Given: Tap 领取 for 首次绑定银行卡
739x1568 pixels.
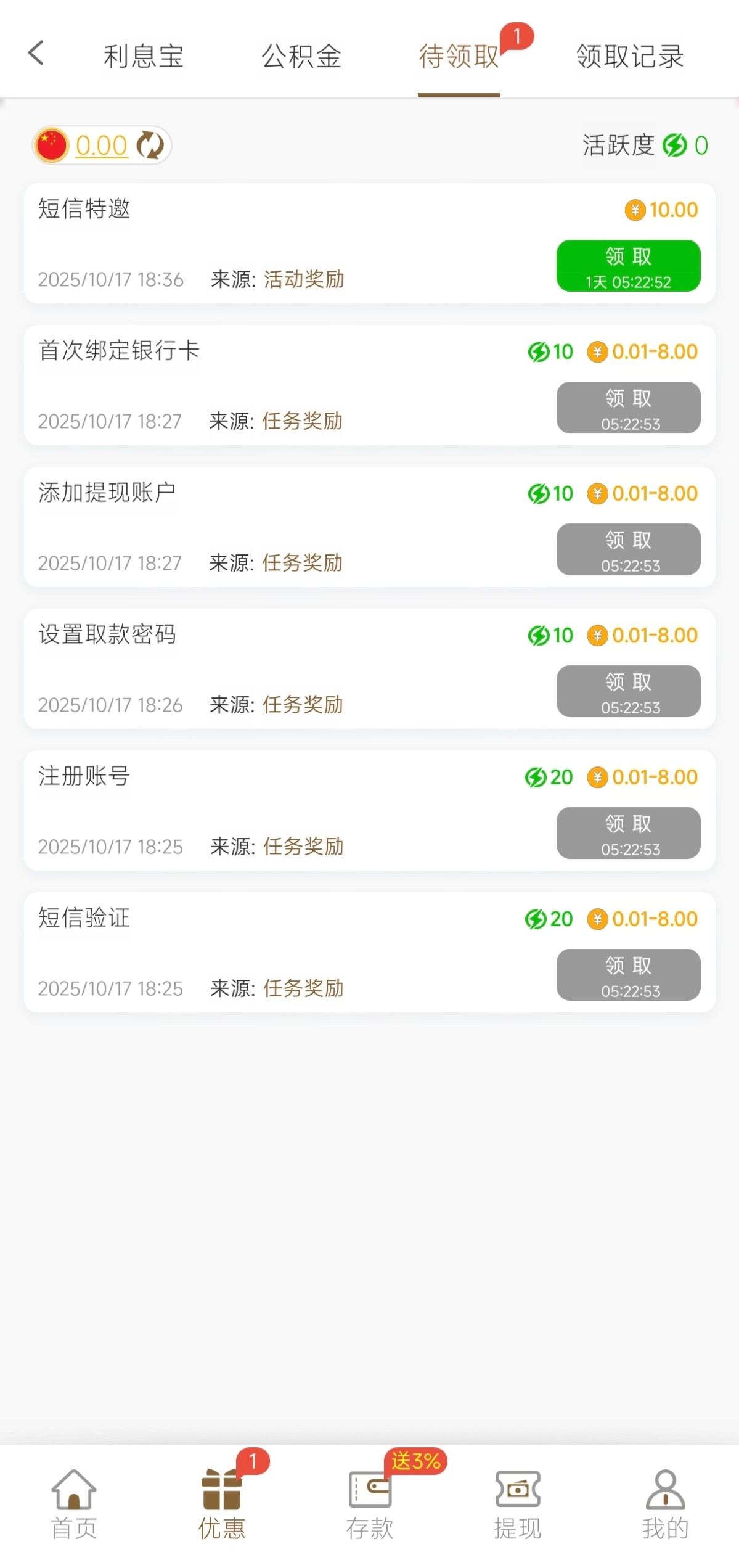Looking at the screenshot, I should (628, 408).
